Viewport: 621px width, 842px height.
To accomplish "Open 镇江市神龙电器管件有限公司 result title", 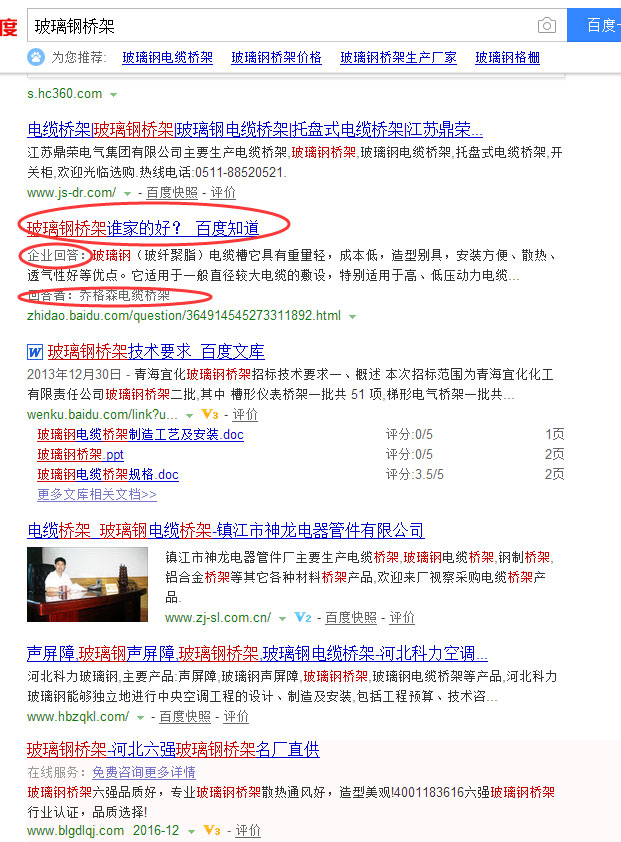I will click(x=225, y=530).
